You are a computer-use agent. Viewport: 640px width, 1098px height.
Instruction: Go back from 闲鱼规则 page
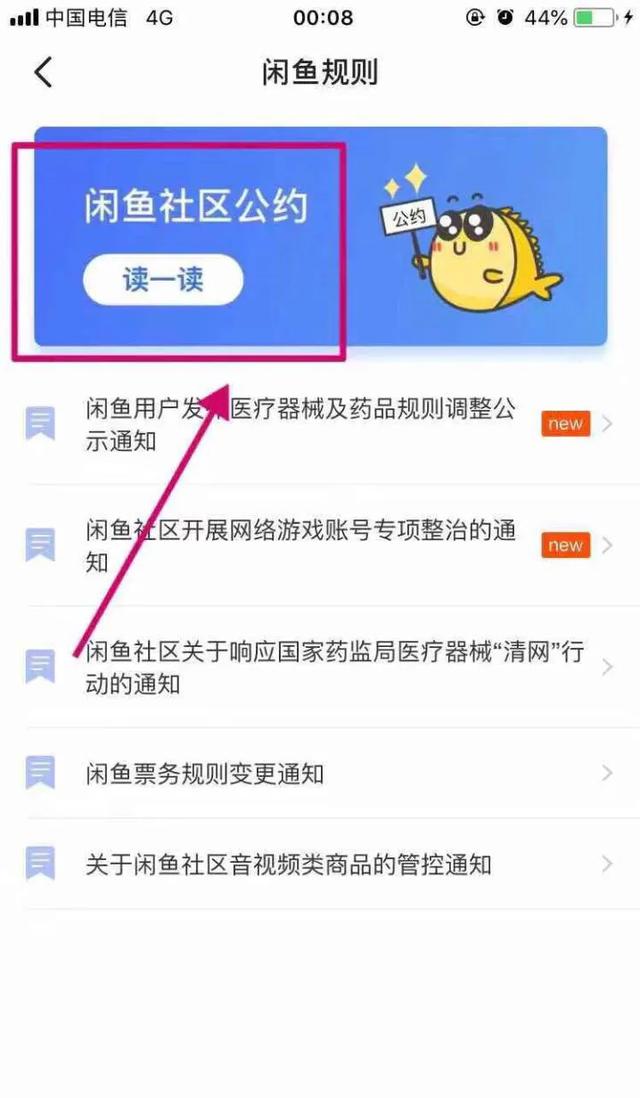[43, 72]
